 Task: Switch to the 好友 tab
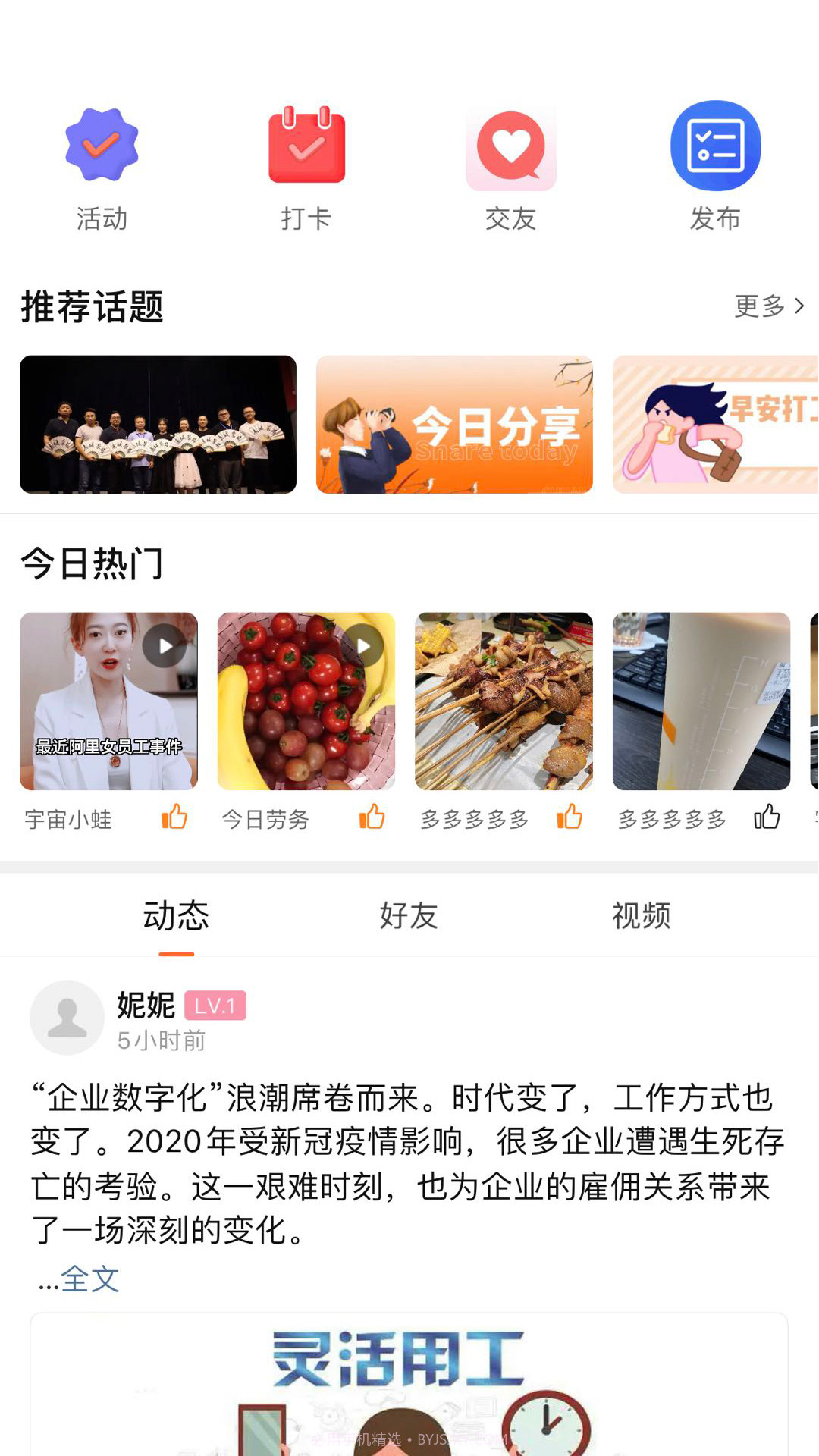pyautogui.click(x=407, y=915)
